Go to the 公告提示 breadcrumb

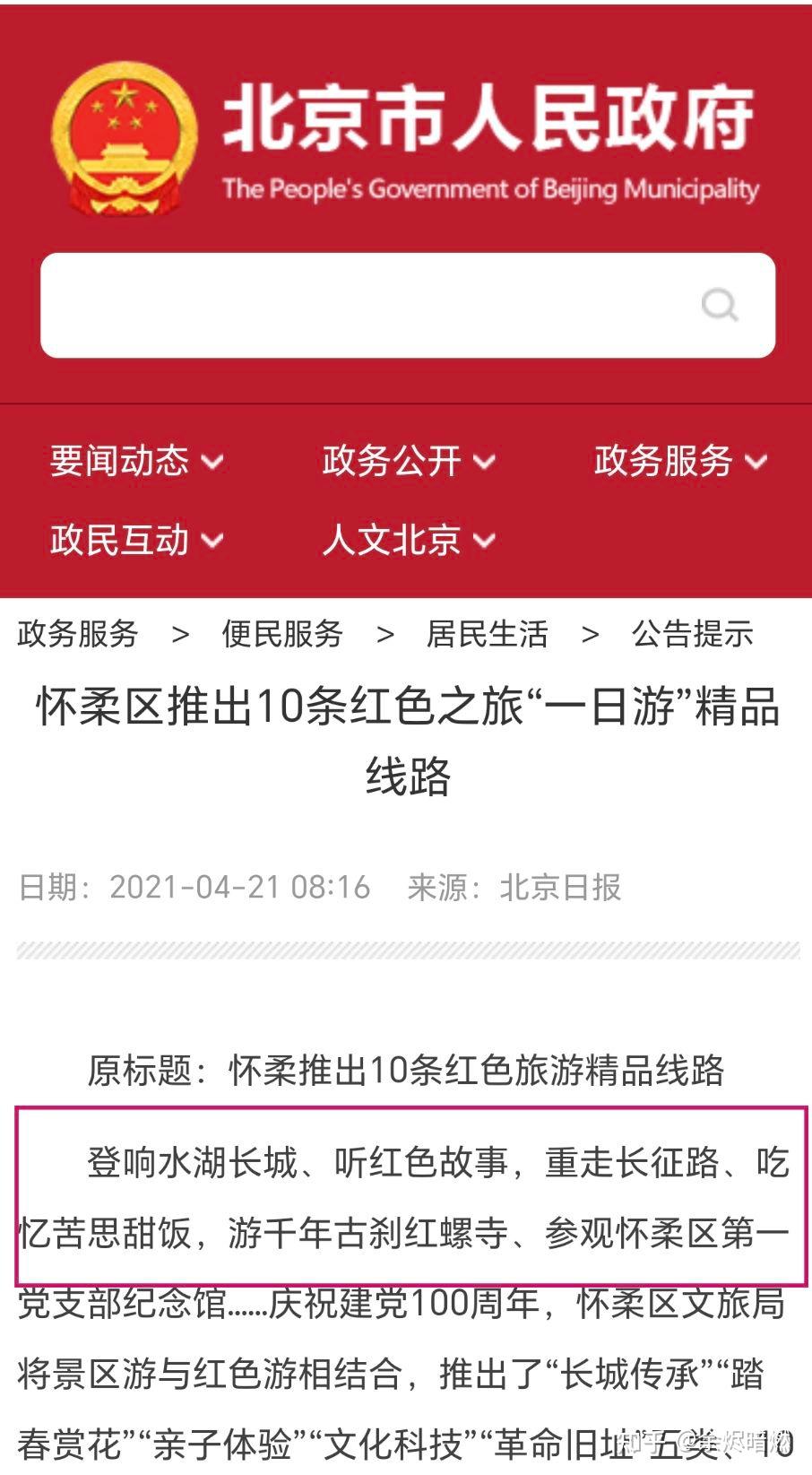(x=692, y=634)
